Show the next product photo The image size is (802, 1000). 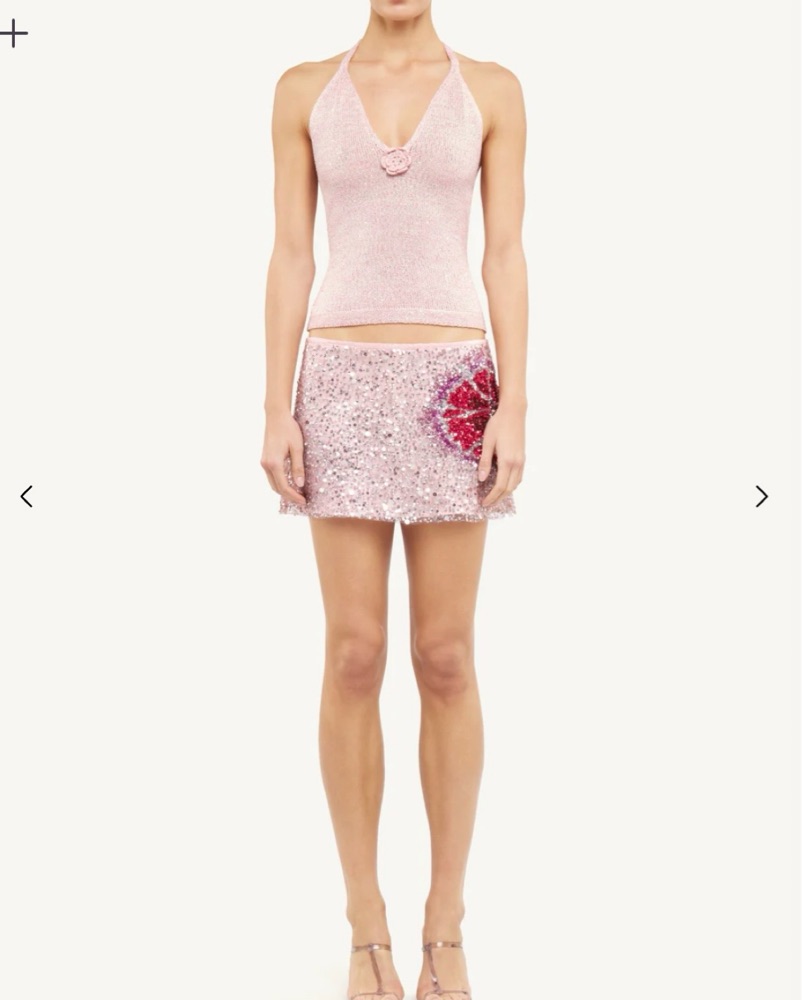click(x=762, y=496)
